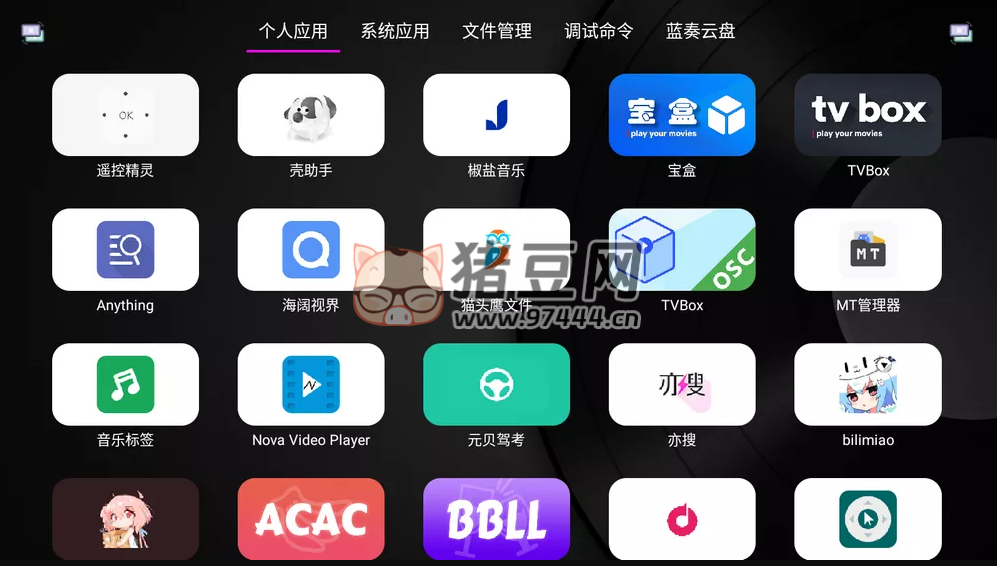
Task: Tap the top-left screen device icon
Action: tap(32, 33)
